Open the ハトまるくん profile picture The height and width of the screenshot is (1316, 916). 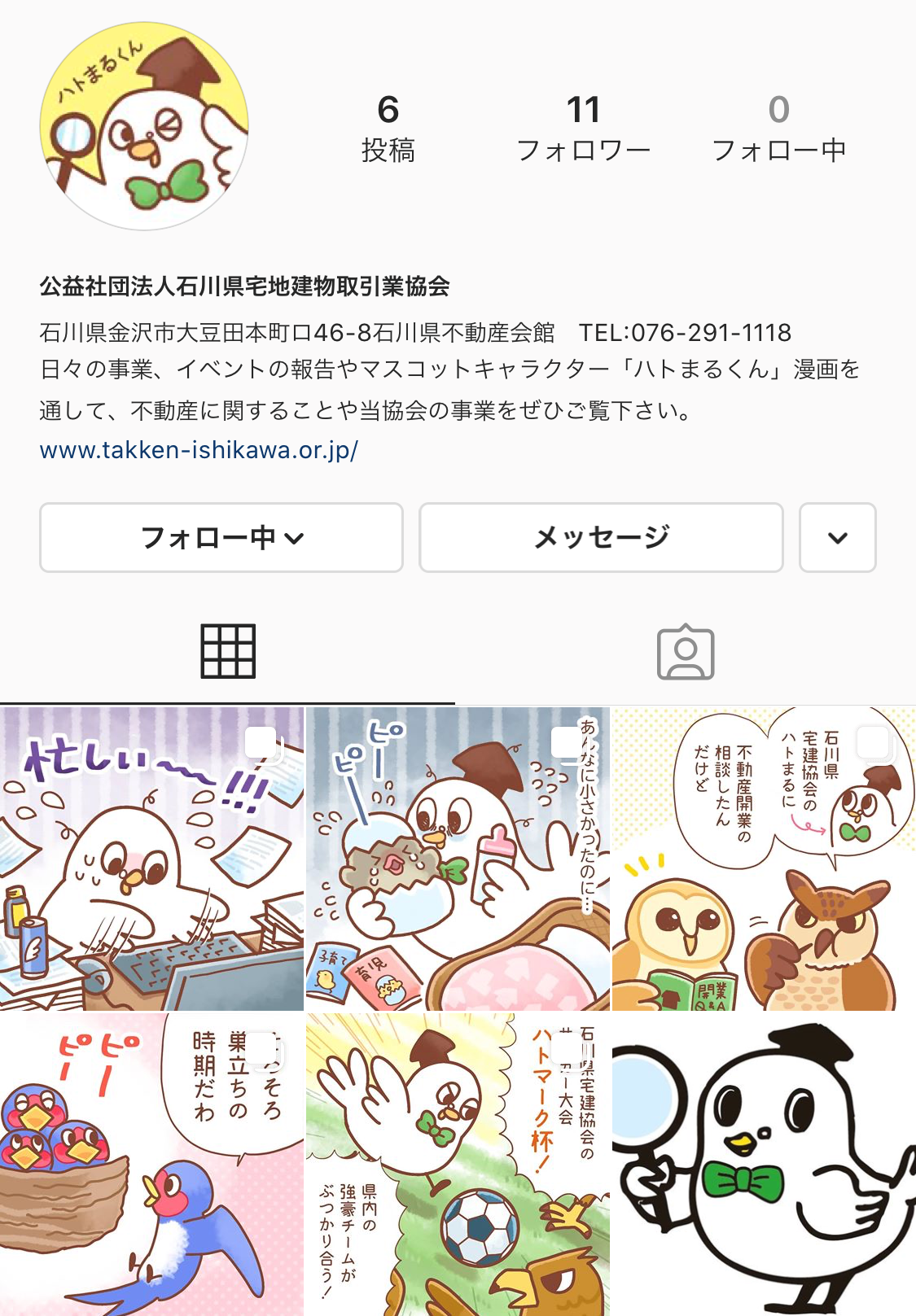coord(144,126)
